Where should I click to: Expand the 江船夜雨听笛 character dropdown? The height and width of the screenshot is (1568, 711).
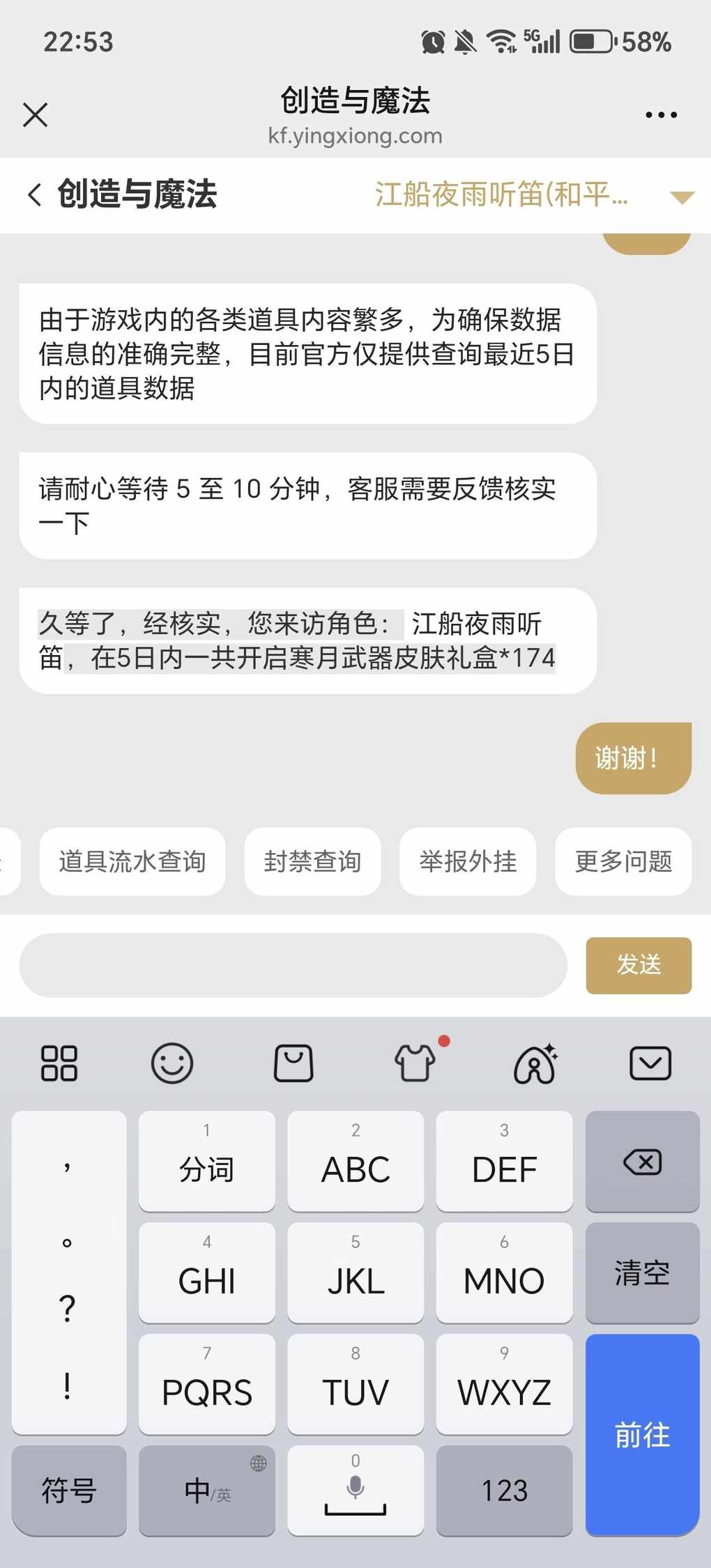click(681, 197)
